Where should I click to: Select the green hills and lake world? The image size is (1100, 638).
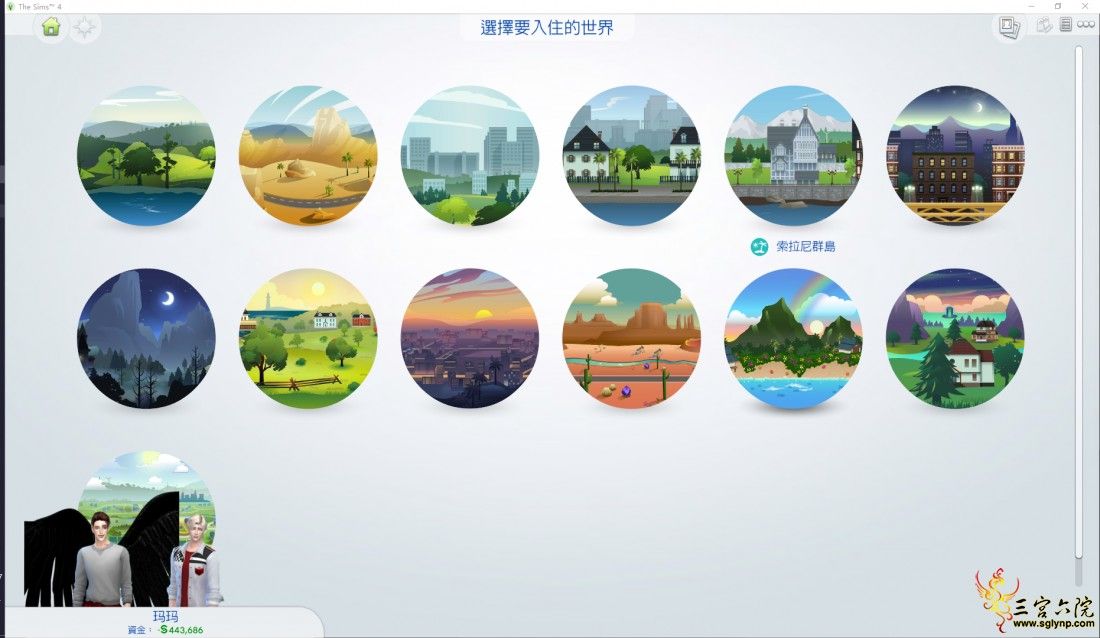coord(146,155)
